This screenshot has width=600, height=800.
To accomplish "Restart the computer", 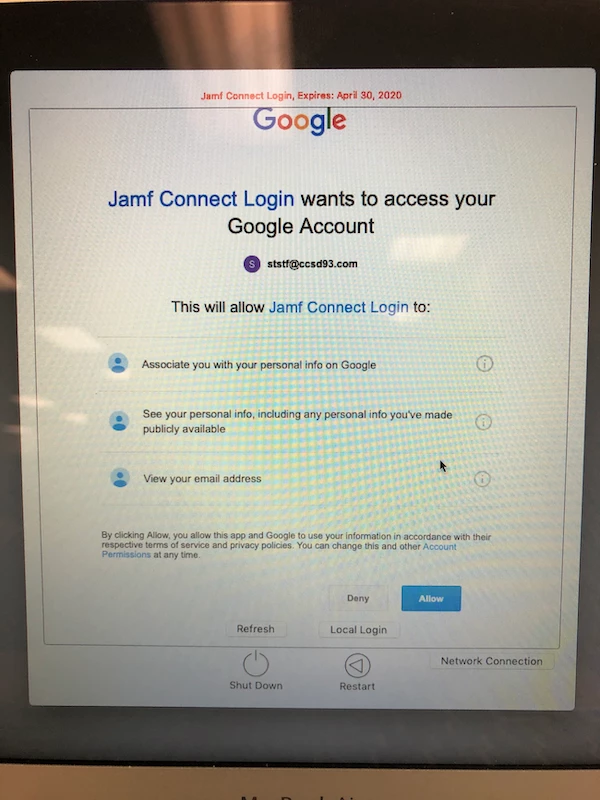I will (x=357, y=666).
